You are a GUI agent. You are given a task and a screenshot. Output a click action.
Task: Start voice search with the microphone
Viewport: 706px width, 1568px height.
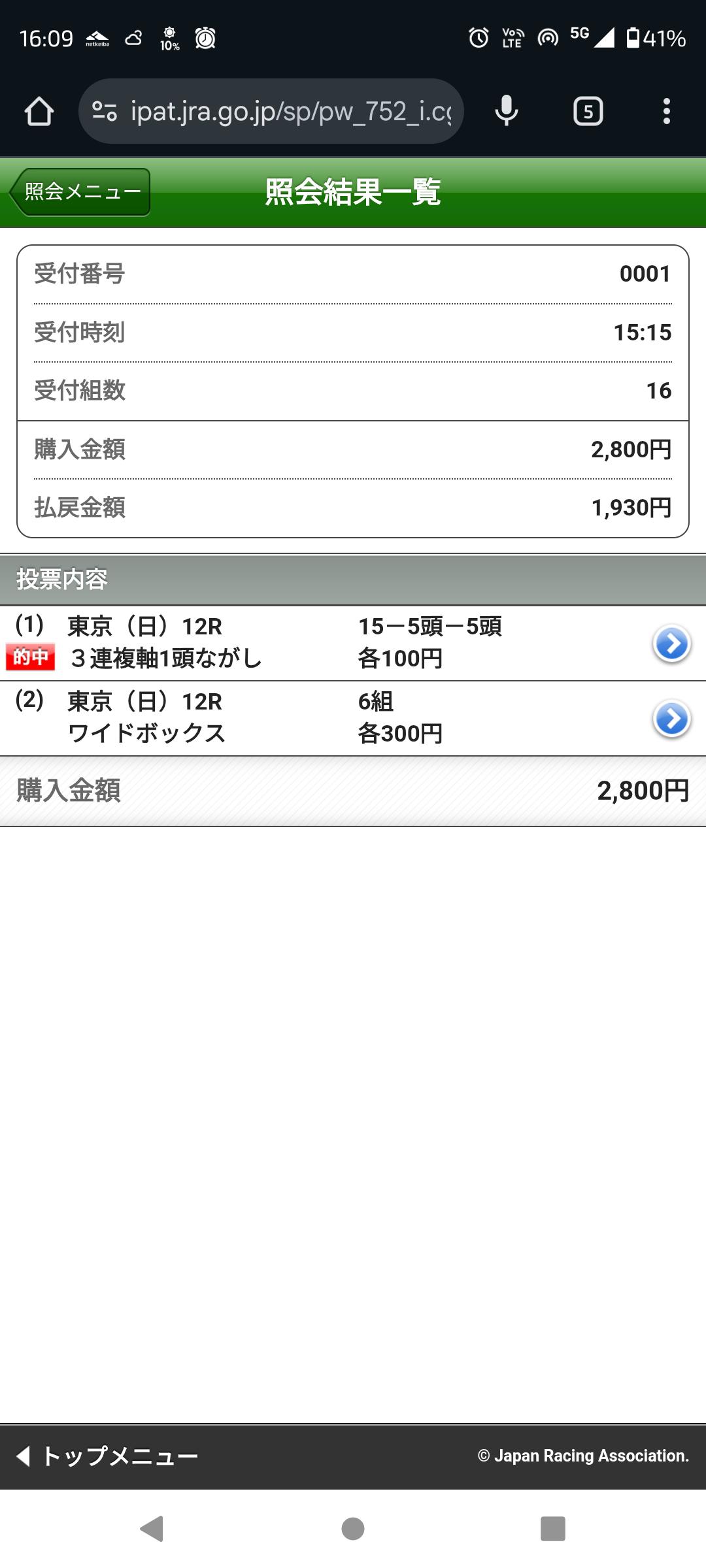click(506, 112)
